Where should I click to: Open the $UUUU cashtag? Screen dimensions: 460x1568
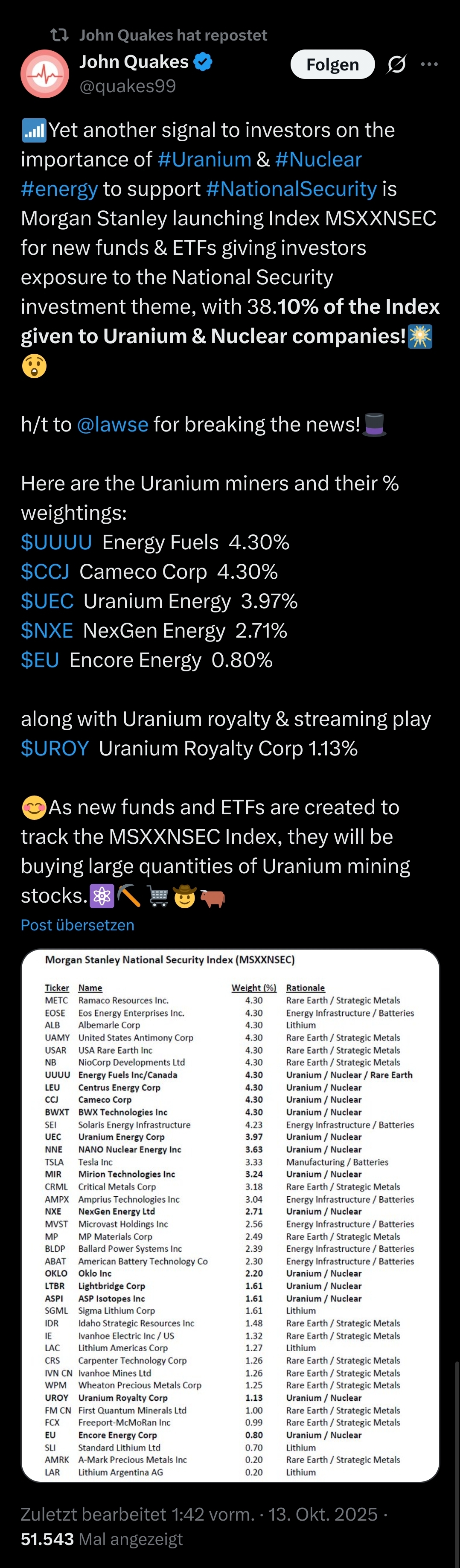click(56, 542)
